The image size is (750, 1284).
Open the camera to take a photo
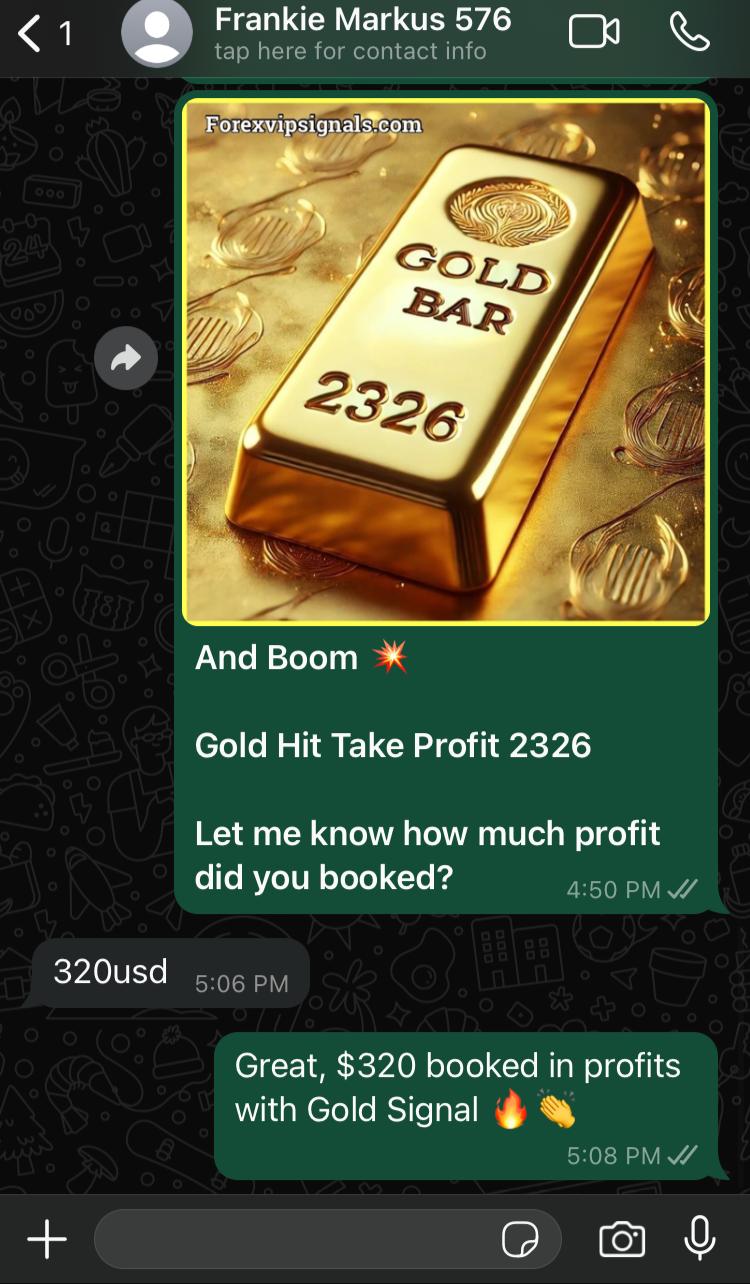click(x=620, y=1238)
